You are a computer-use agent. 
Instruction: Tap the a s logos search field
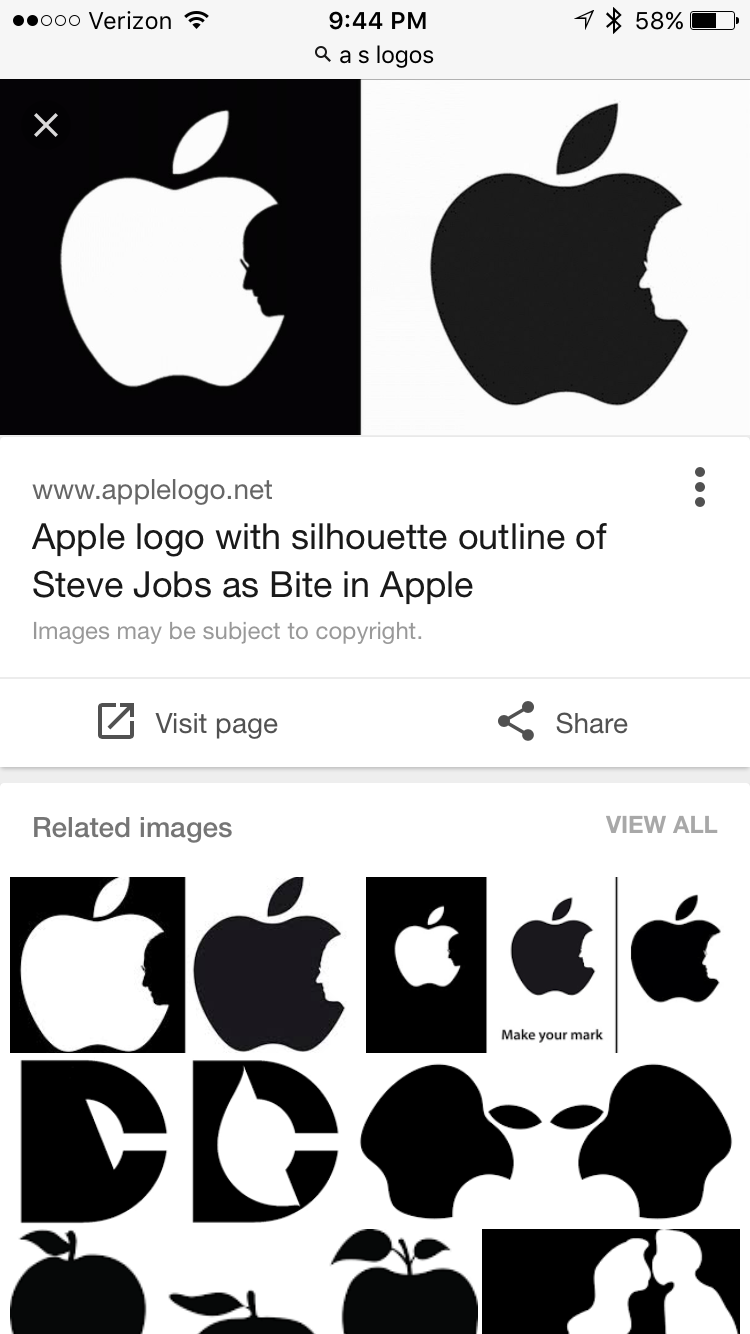[x=375, y=55]
